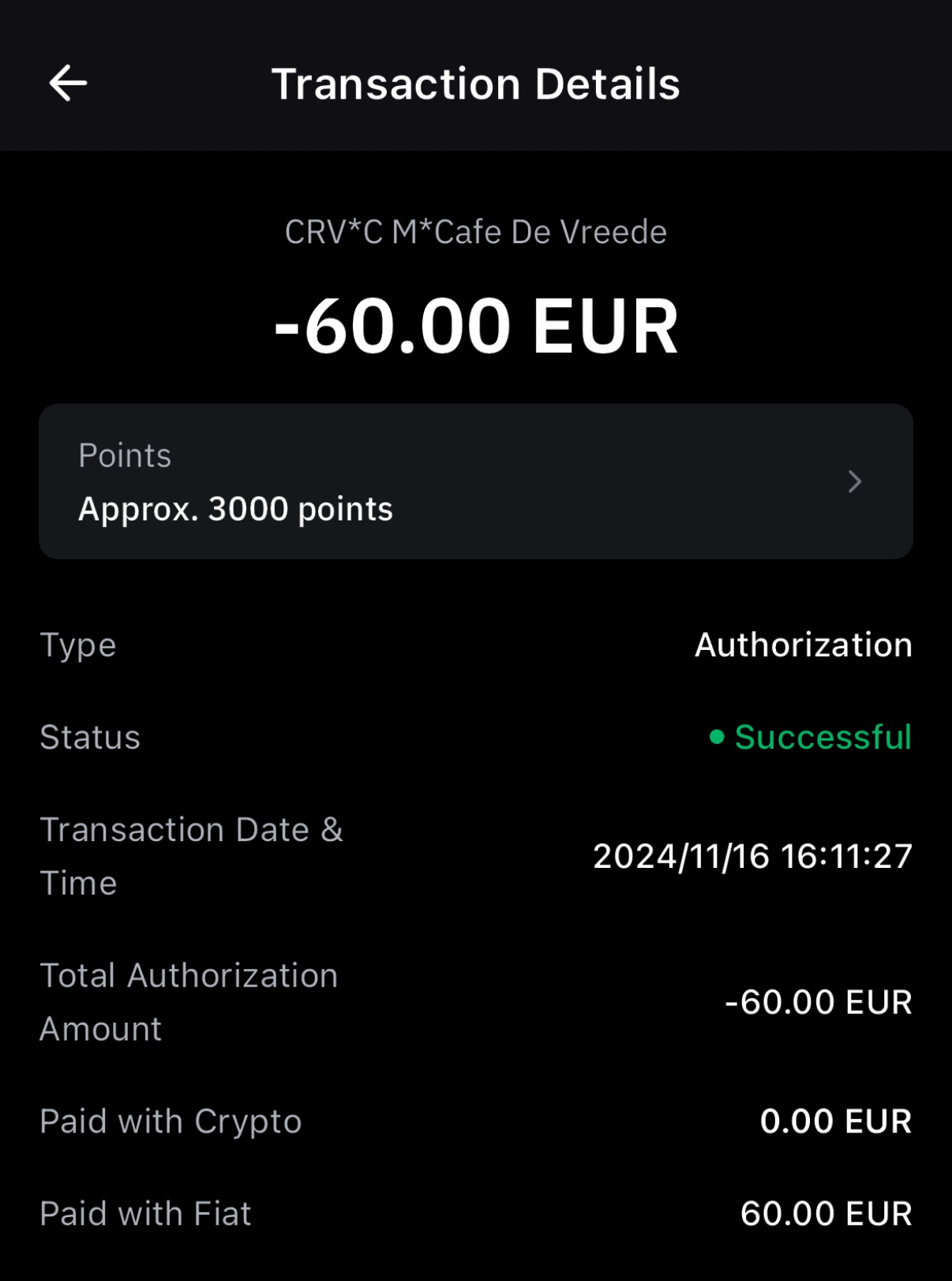The image size is (952, 1281).
Task: Select the Successful status text
Action: tap(823, 737)
